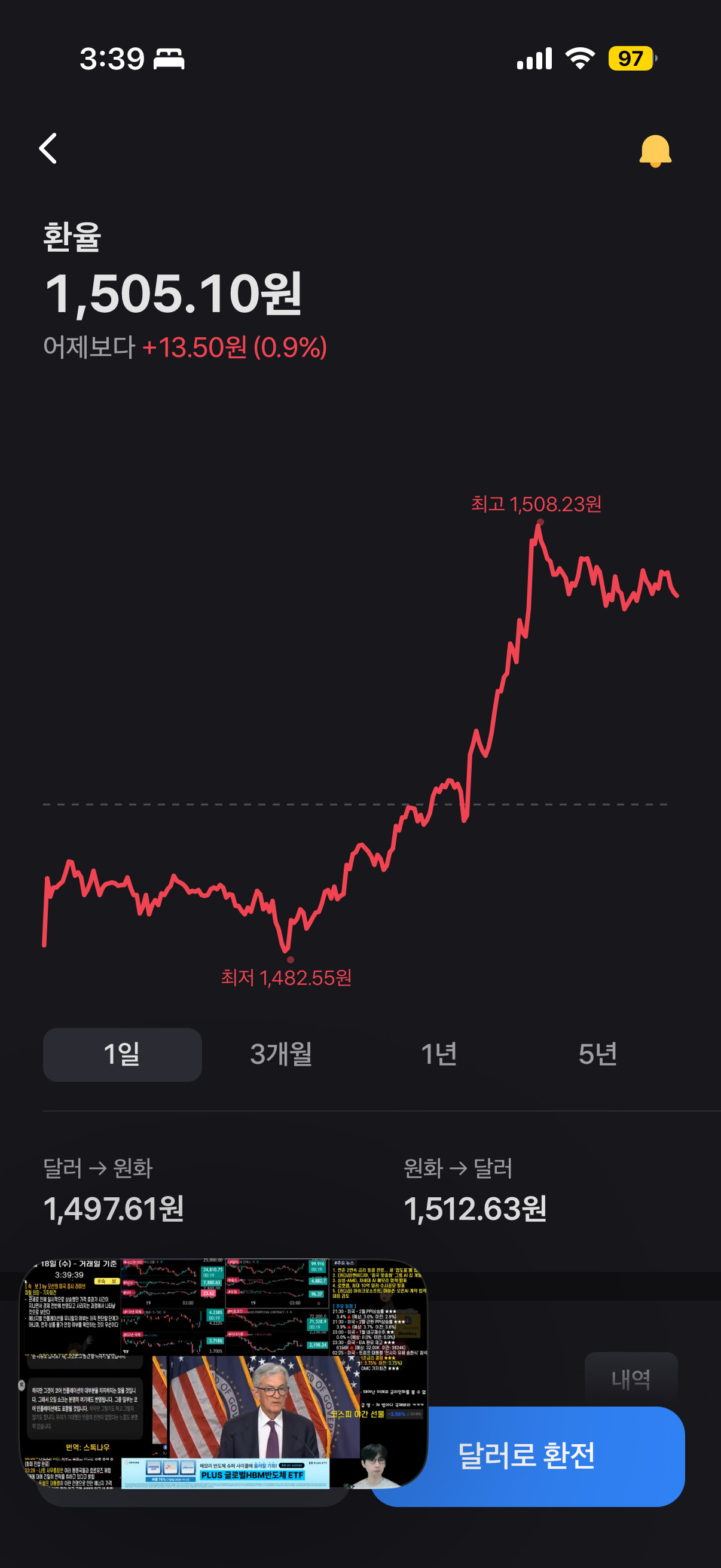Screen dimensions: 721x1568
Task: Switch chart to 1년 range
Action: [x=439, y=1054]
